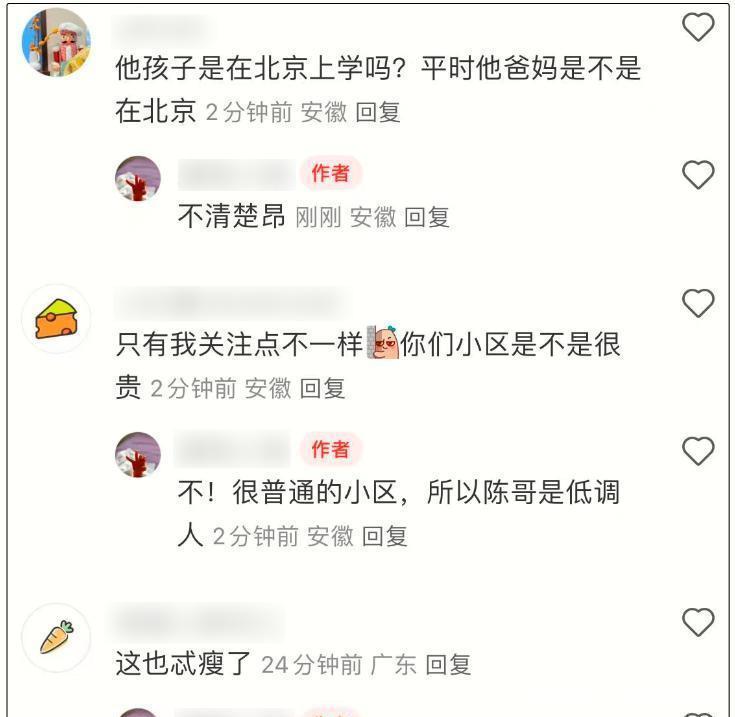Reply to the comment 你们小区是不是很贵
Image resolution: width=735 pixels, height=717 pixels.
coord(322,388)
